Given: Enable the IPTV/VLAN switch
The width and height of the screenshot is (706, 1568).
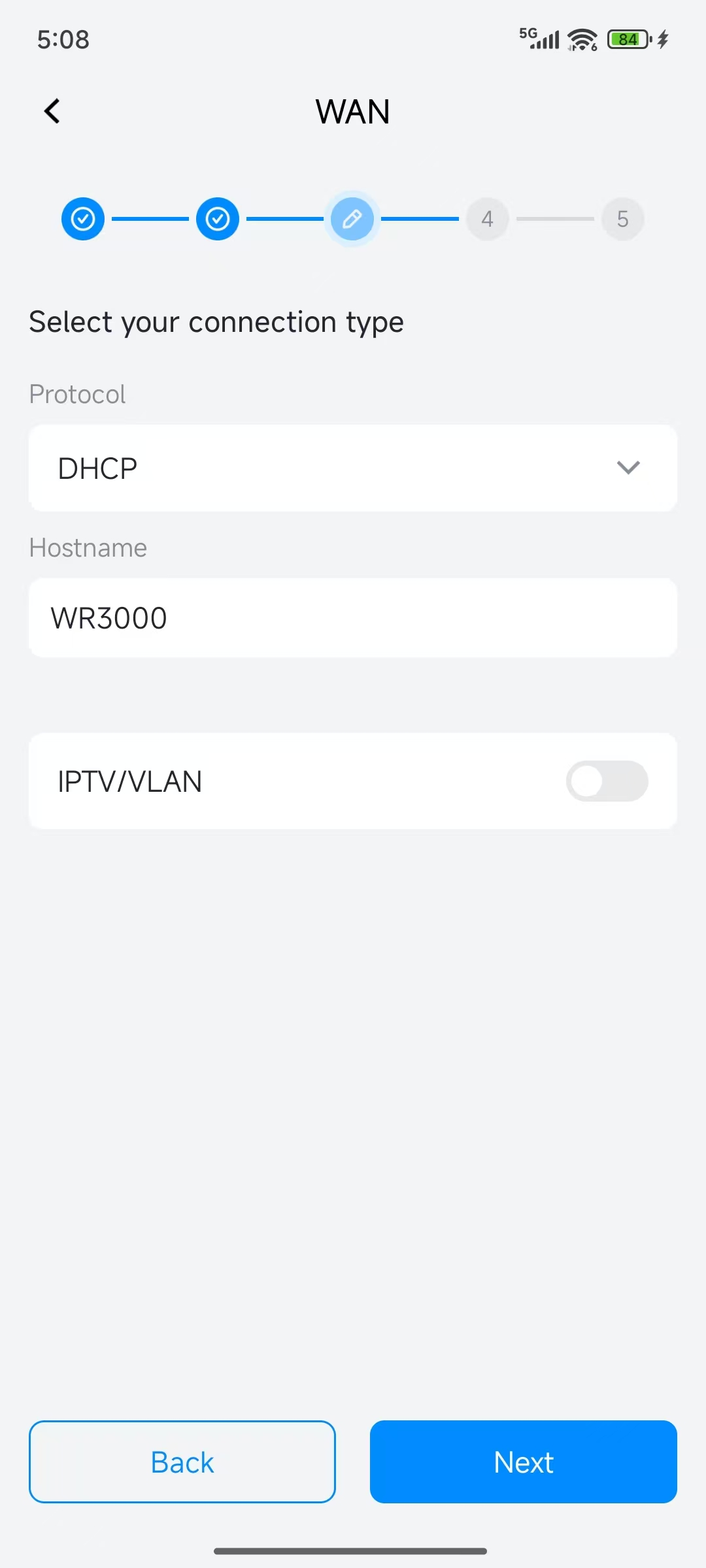Looking at the screenshot, I should coord(607,781).
